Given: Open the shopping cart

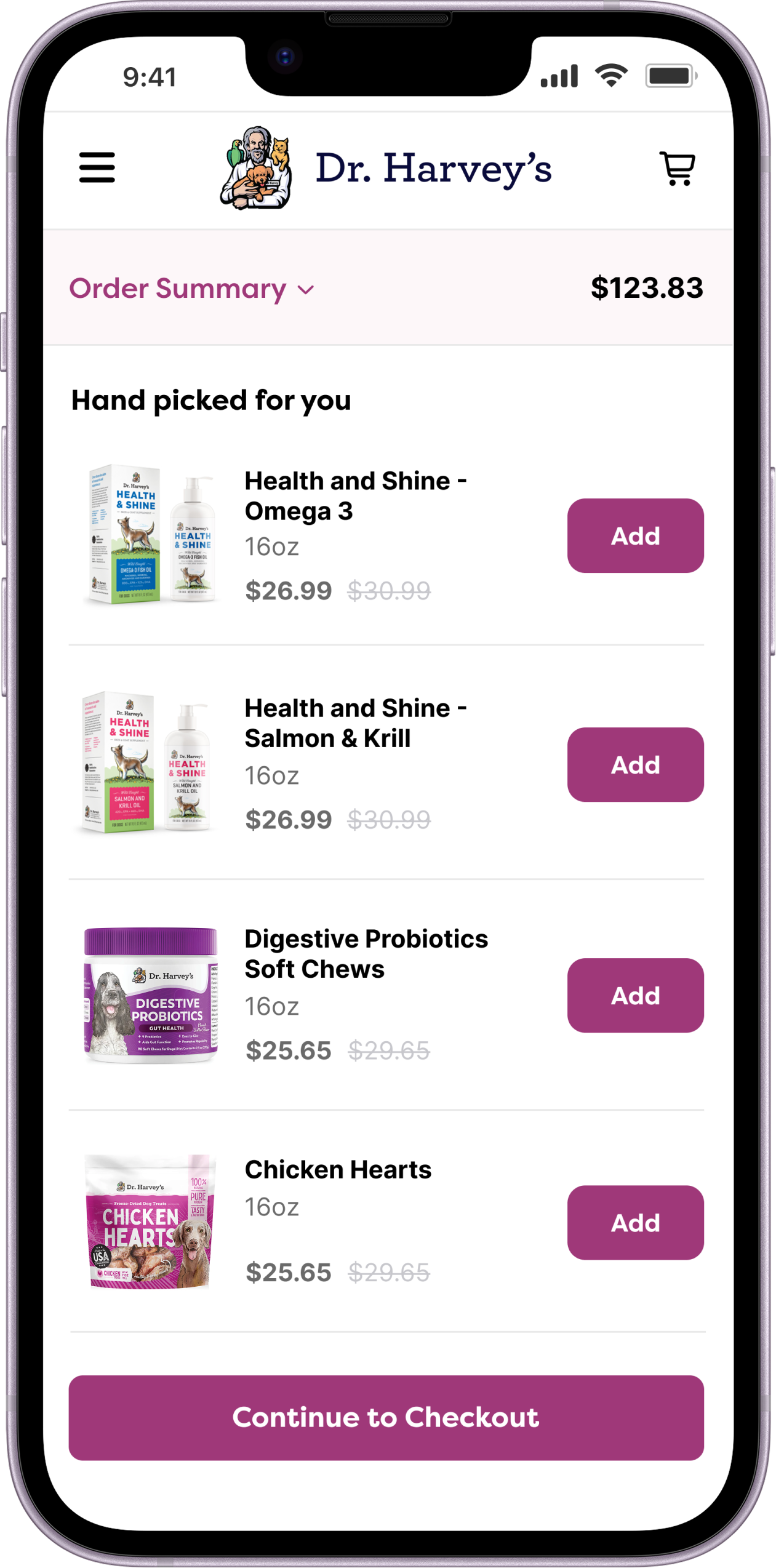Looking at the screenshot, I should coord(677,168).
